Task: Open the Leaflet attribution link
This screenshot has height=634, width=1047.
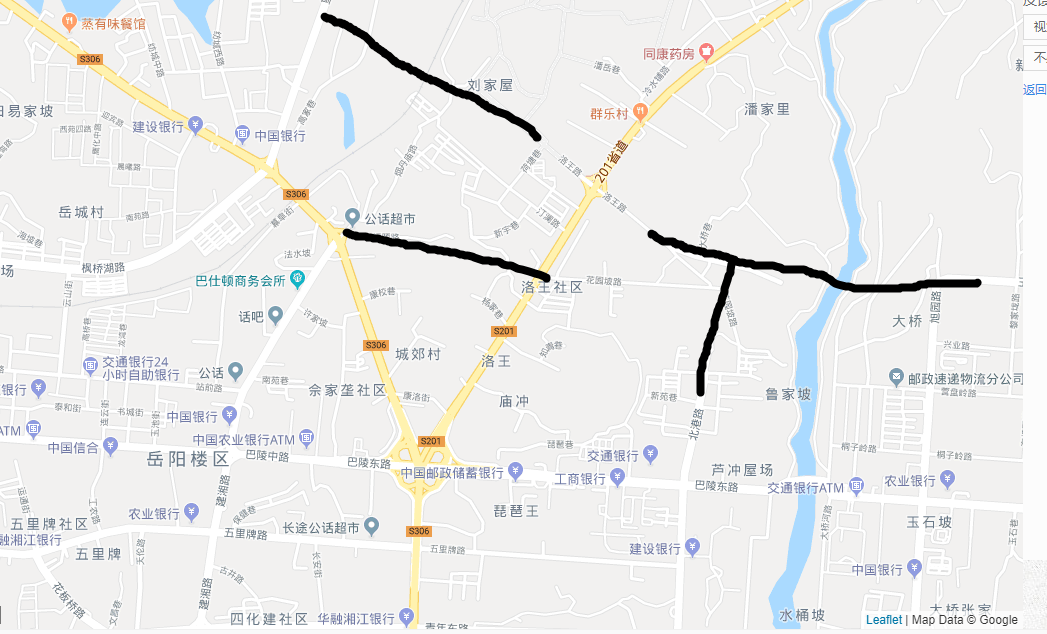Action: tap(883, 620)
